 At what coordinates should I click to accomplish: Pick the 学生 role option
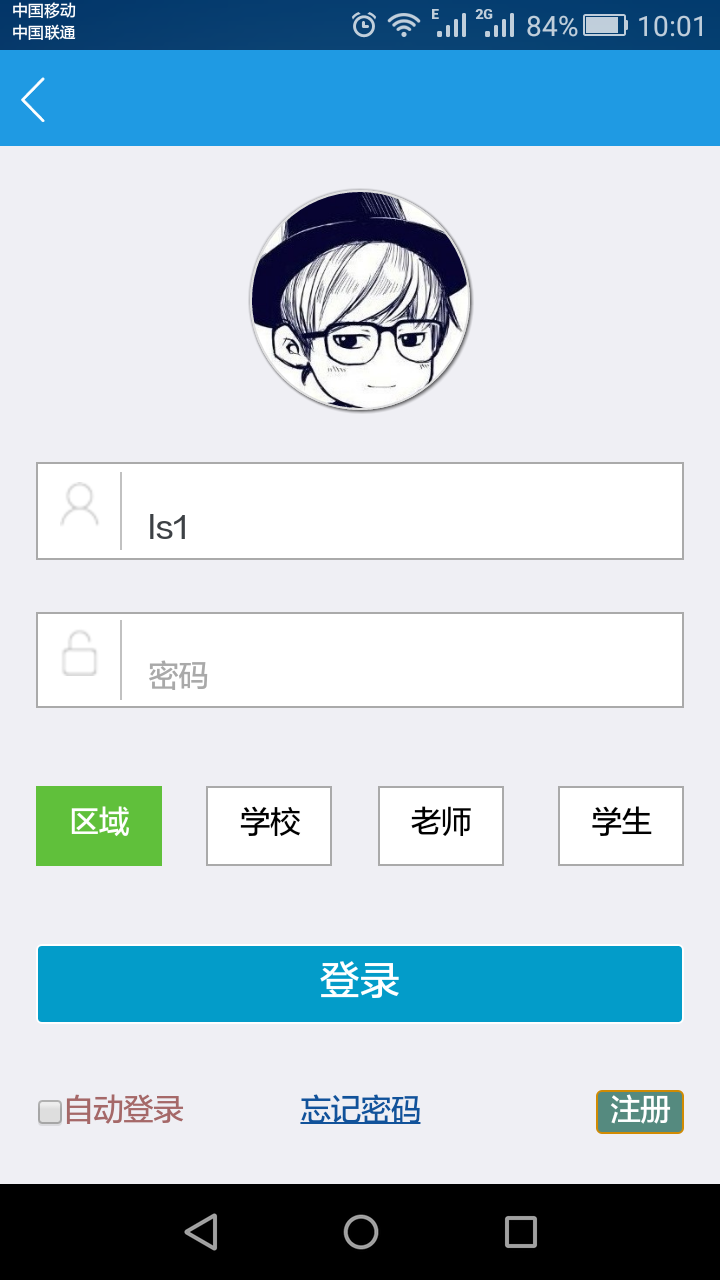pyautogui.click(x=621, y=826)
